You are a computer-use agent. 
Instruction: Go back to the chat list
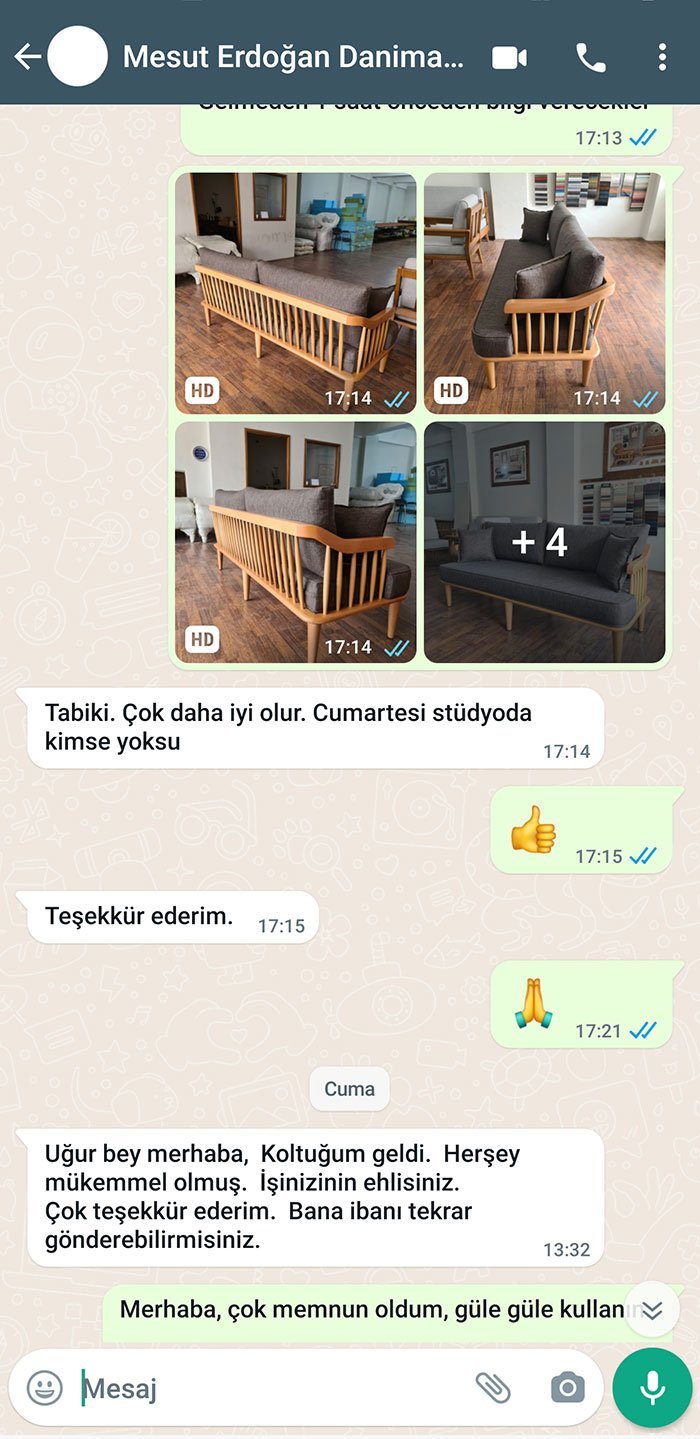[26, 57]
